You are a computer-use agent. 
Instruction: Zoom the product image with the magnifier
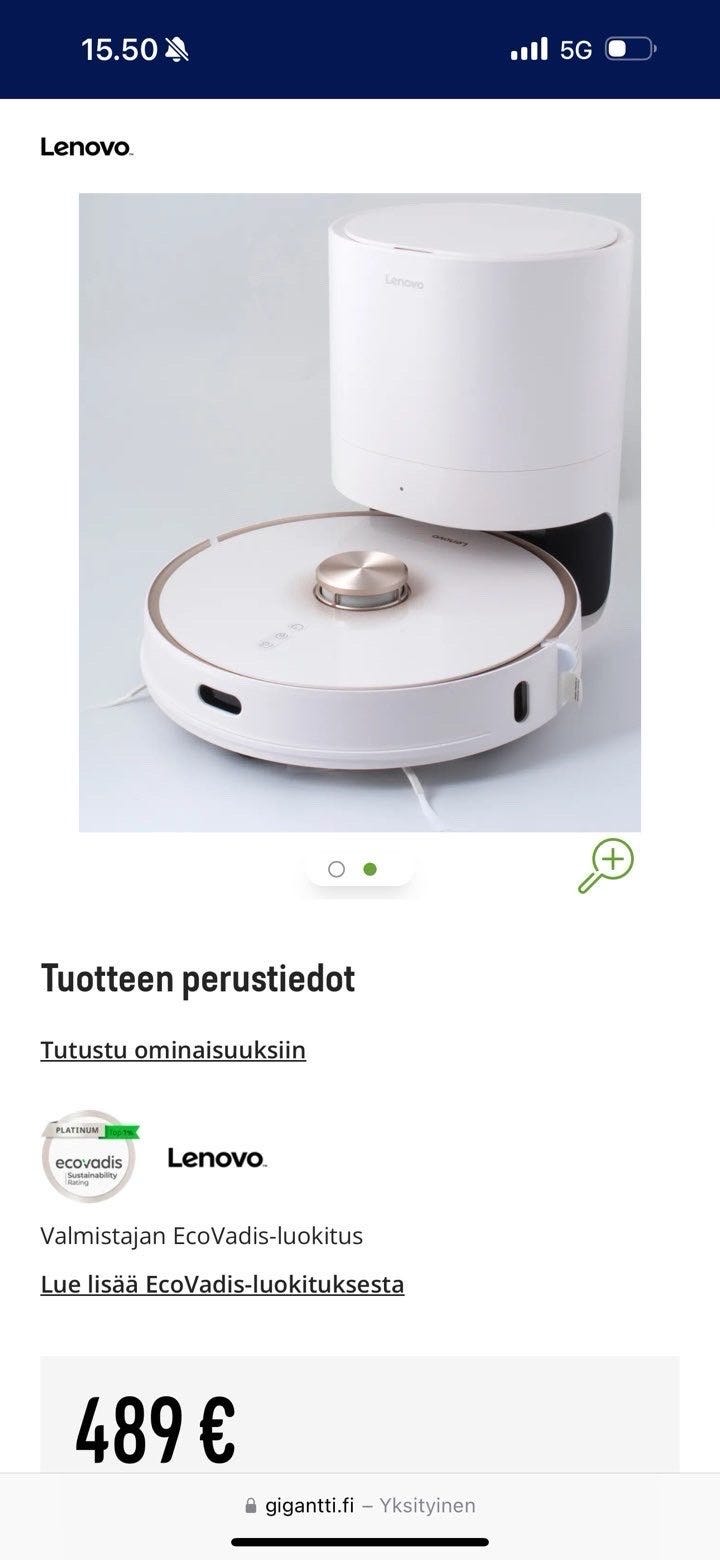606,865
